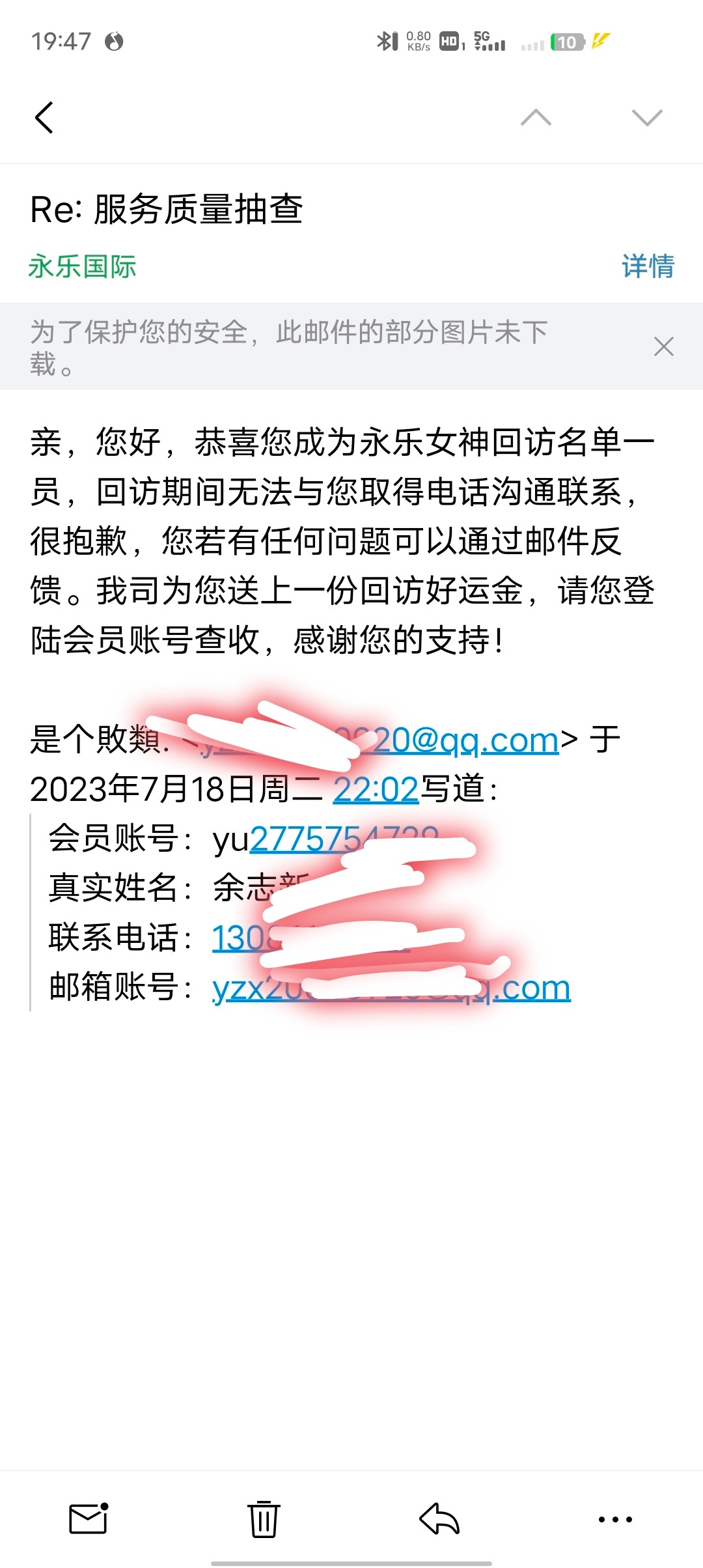Tap sender name 永乐国际
The height and width of the screenshot is (1568, 703).
[x=83, y=266]
